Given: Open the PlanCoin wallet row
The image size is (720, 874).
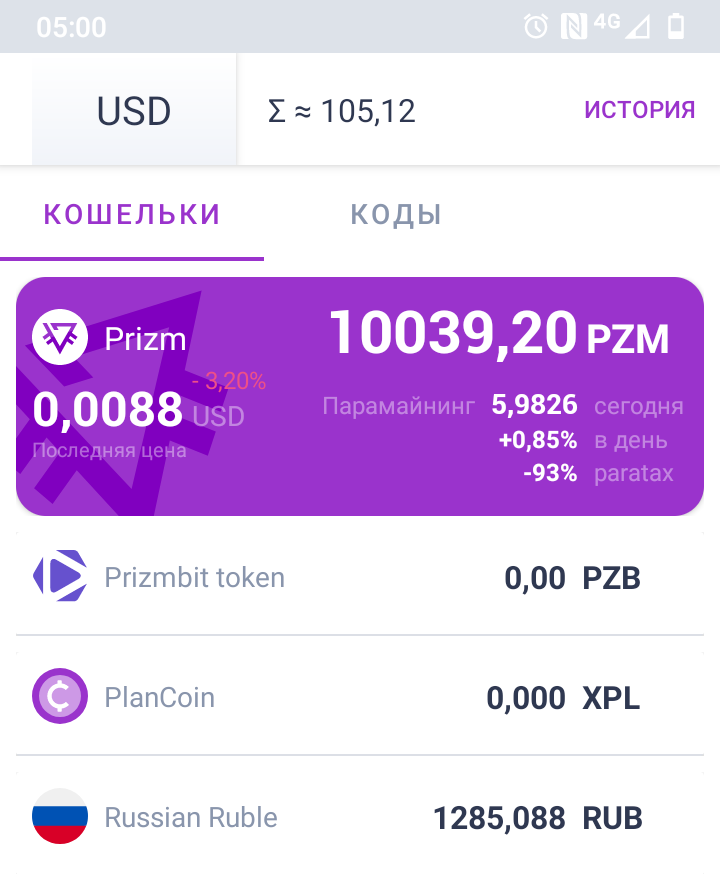Looking at the screenshot, I should click(x=360, y=697).
